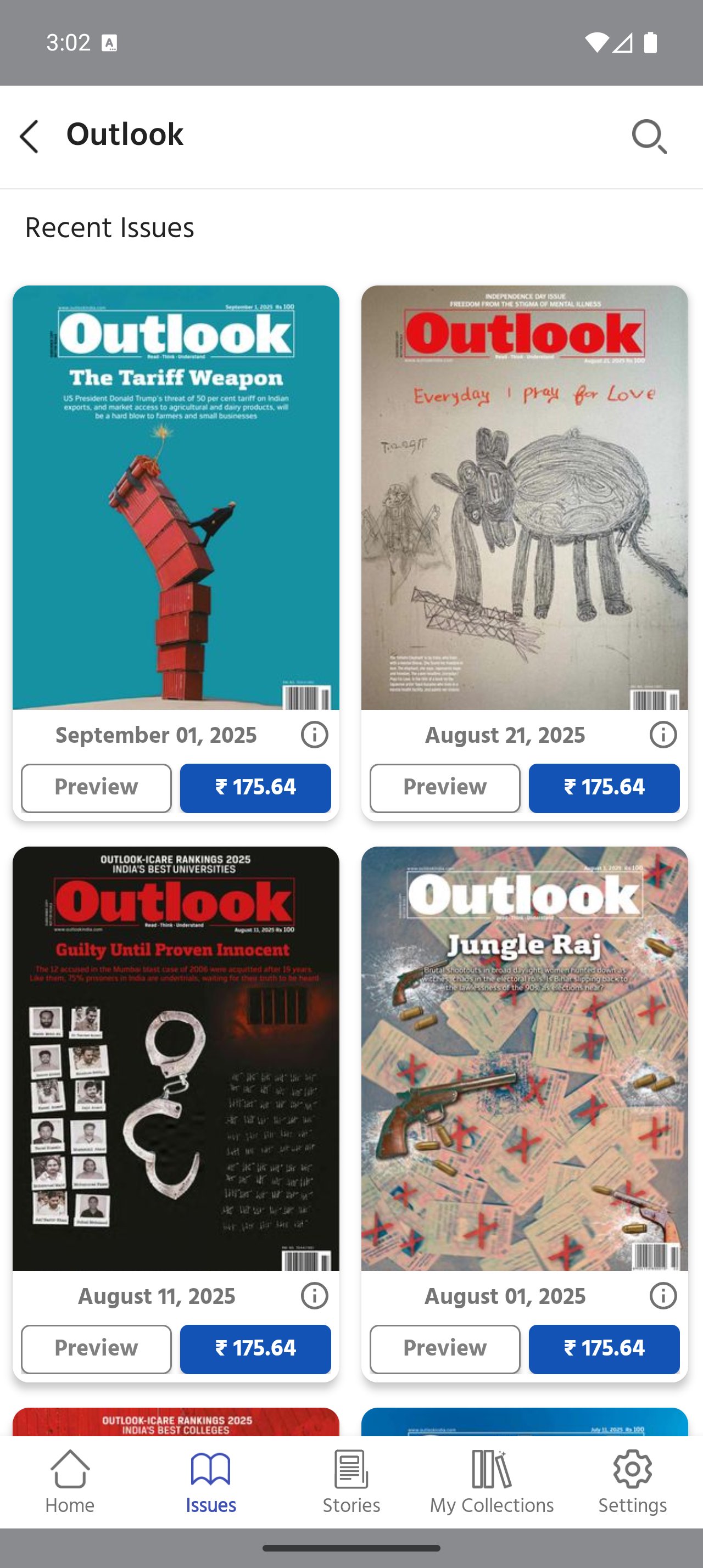Purchase August 21, 2025 issue for ₹175.64
703x1568 pixels.
[604, 788]
